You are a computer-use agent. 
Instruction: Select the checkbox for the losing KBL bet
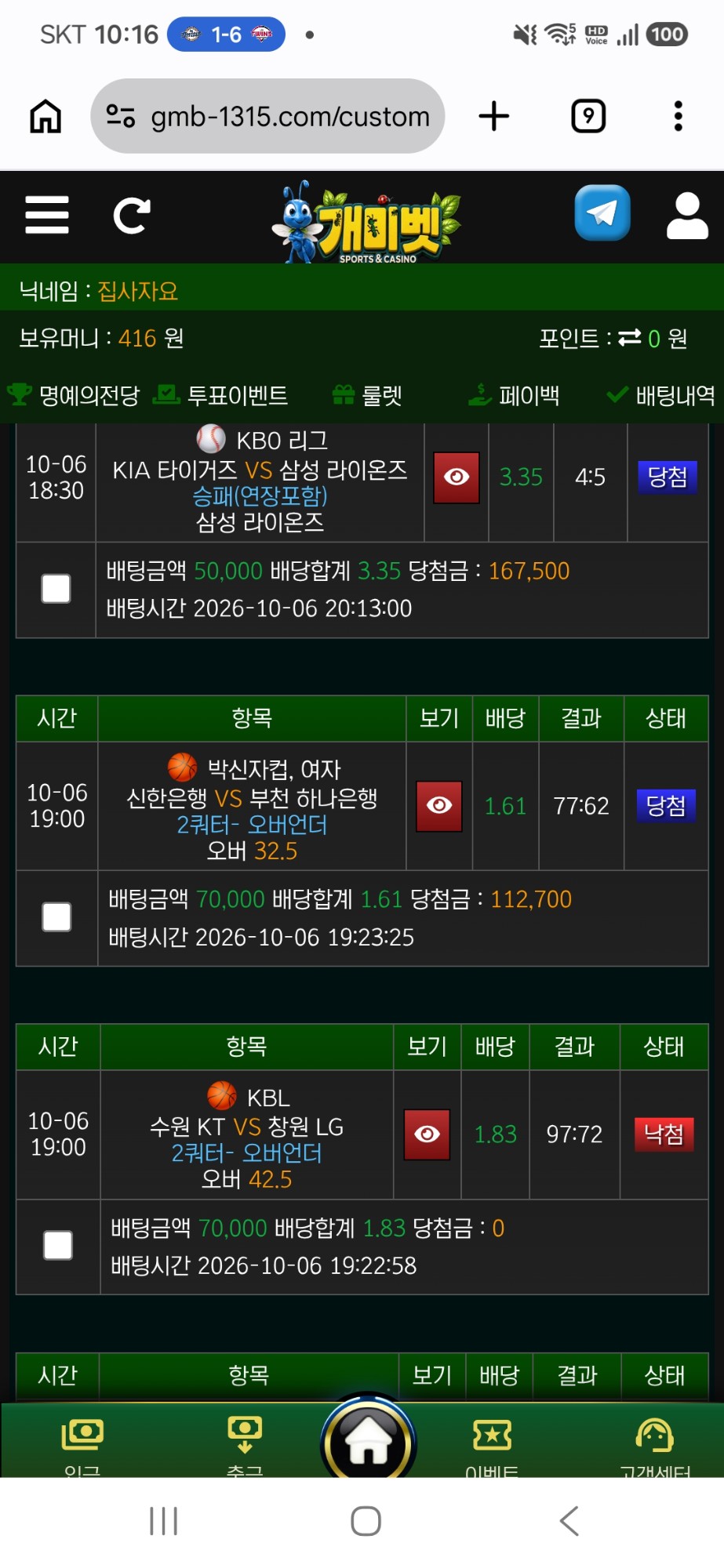[x=58, y=1246]
